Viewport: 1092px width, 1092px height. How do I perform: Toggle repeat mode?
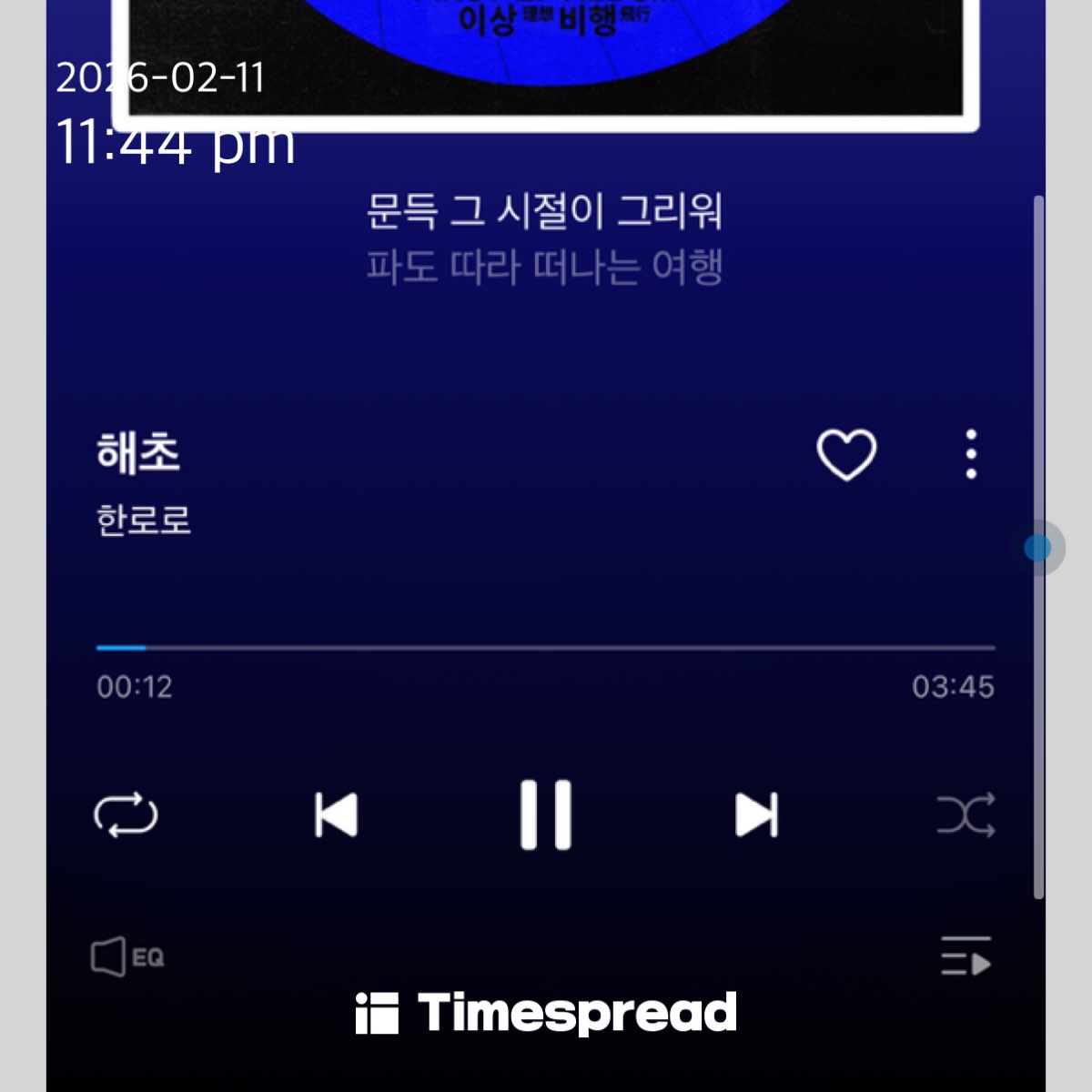click(126, 814)
